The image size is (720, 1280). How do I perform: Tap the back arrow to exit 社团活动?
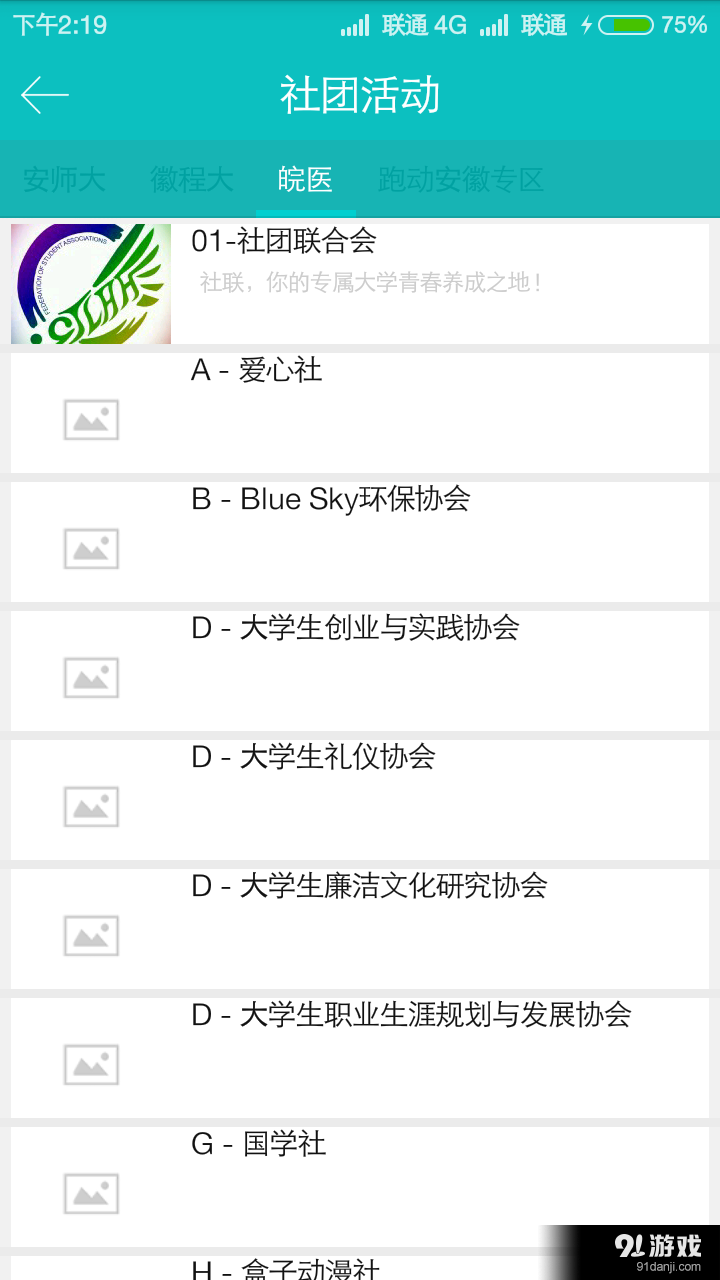pos(44,95)
